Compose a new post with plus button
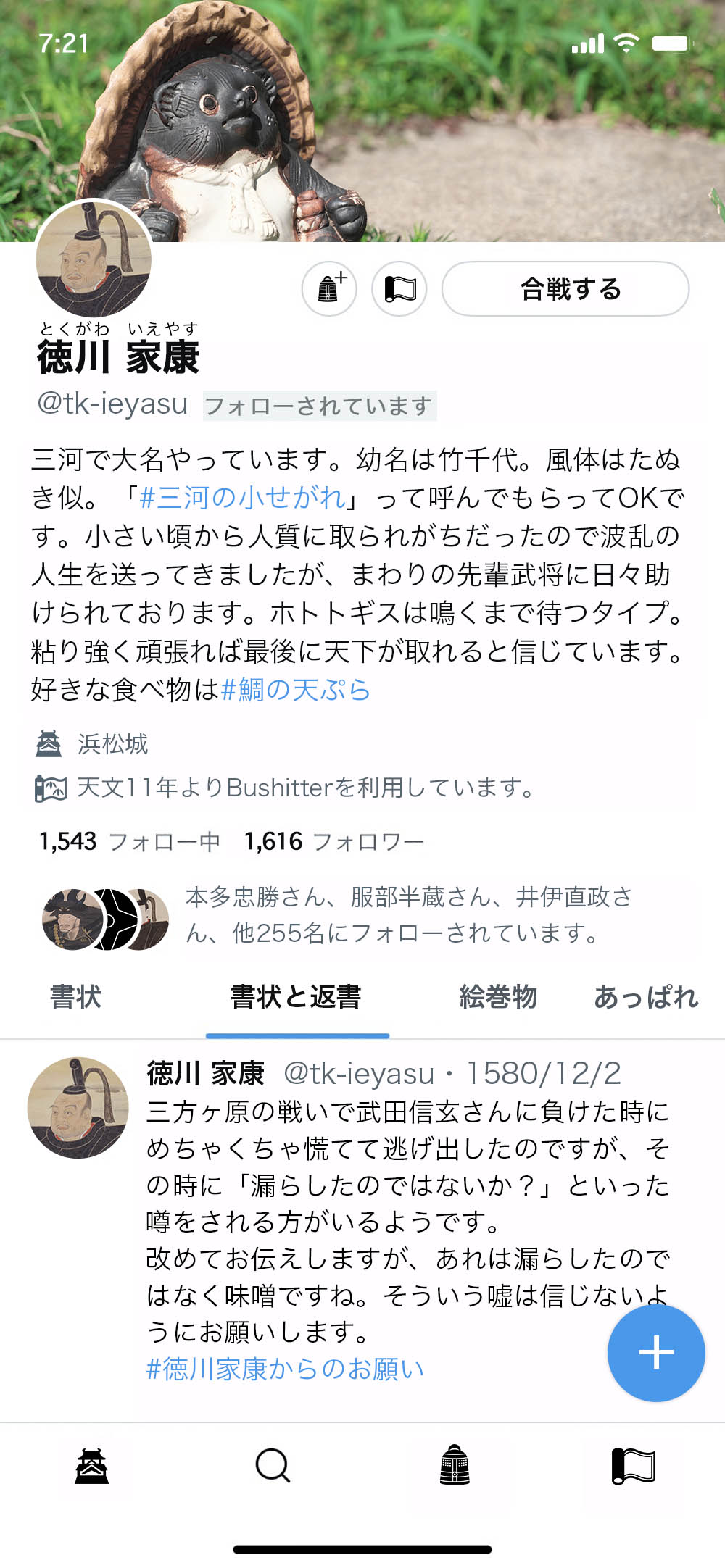This screenshot has height=1568, width=725. pyautogui.click(x=656, y=1353)
